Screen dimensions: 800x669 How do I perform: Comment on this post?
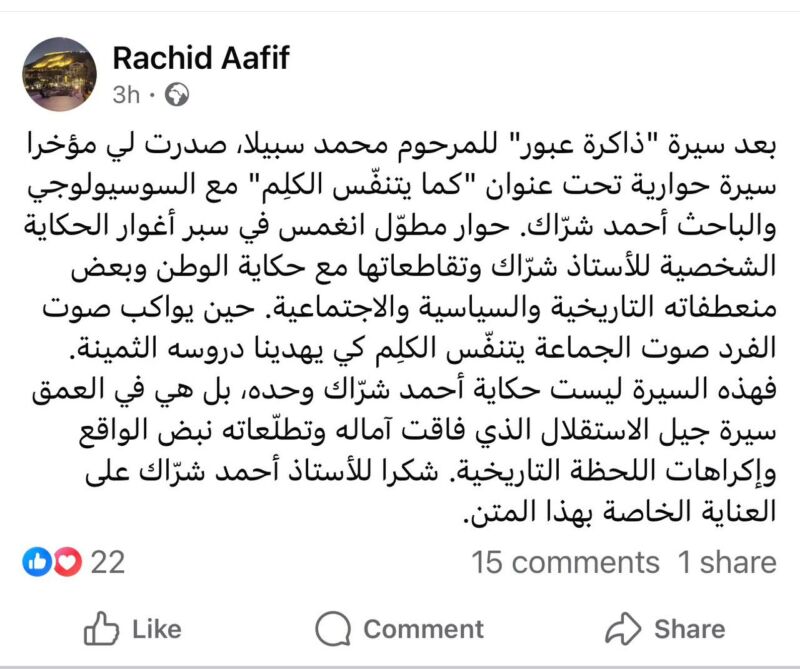399,628
